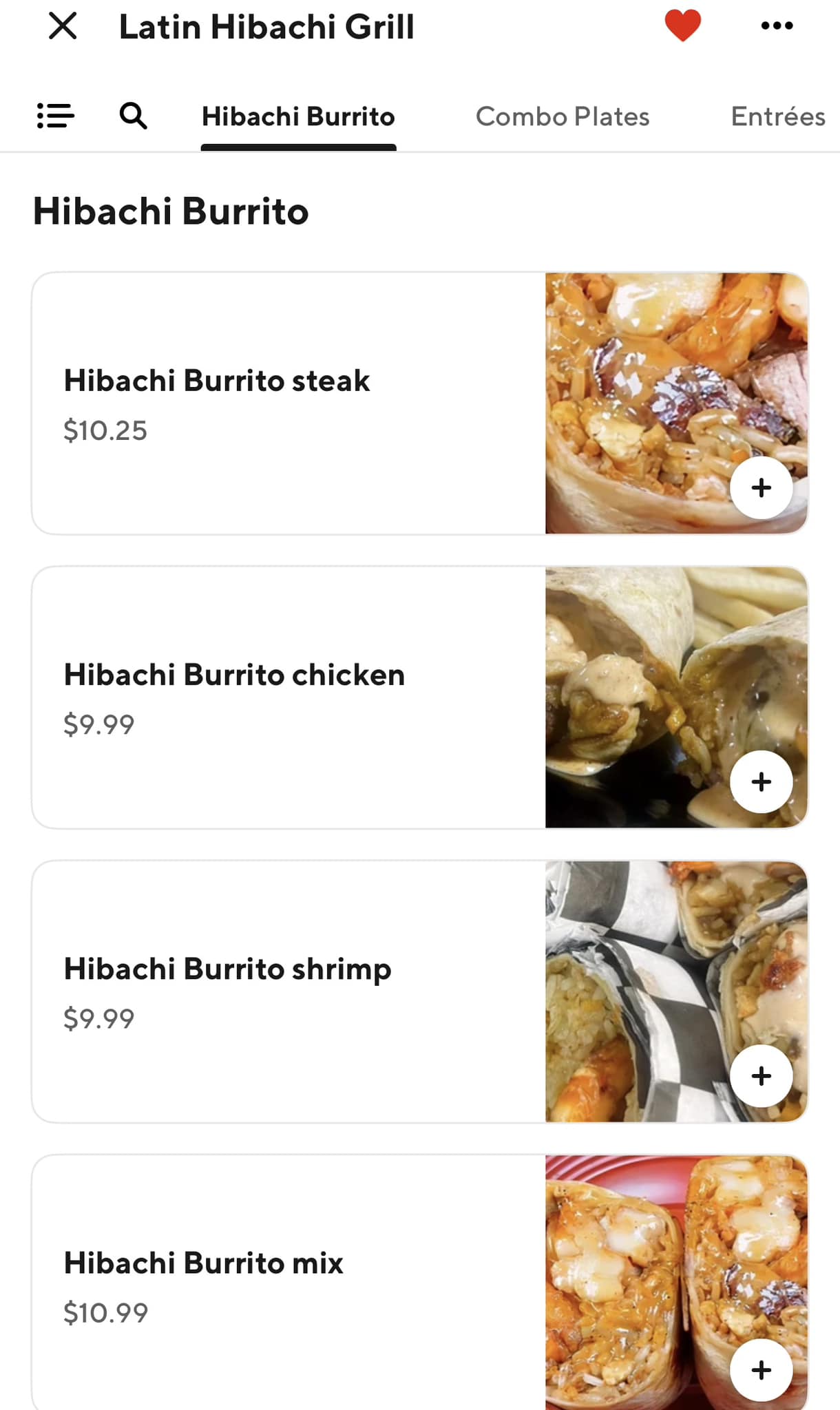
Task: Add Hibachi Burrito chicken to cart
Action: coord(761,781)
